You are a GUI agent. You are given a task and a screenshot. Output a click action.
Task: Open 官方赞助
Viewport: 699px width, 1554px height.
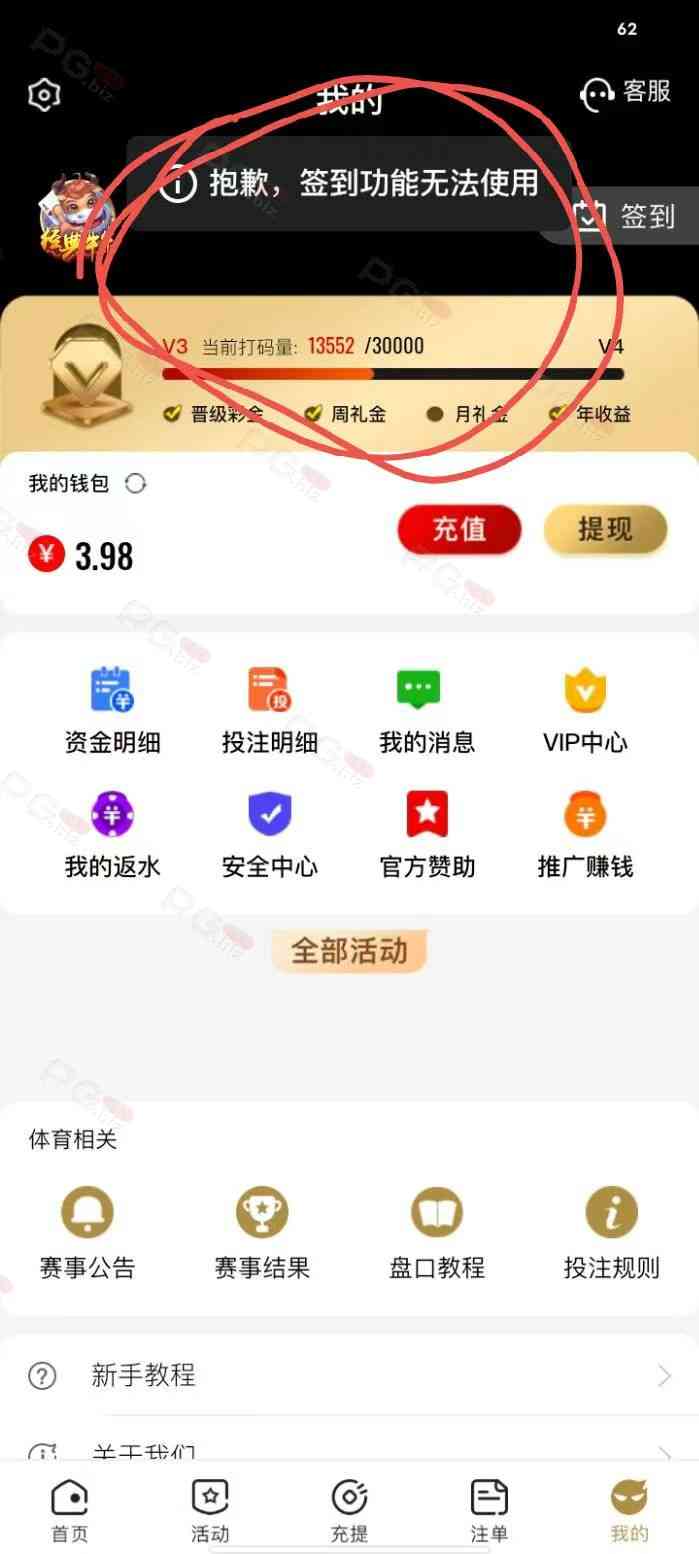click(427, 834)
